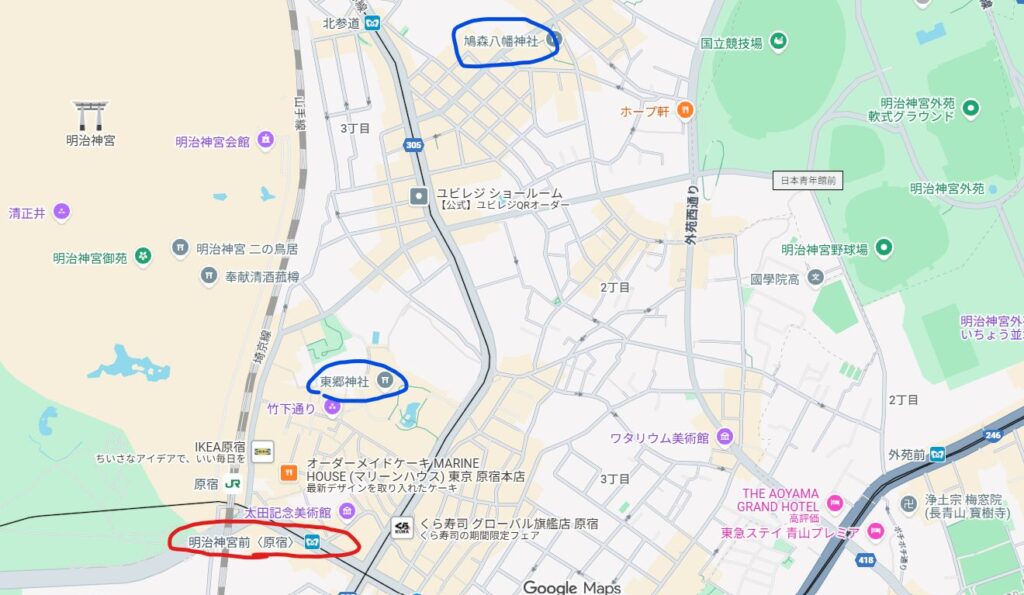Open the 太田記念美術館 museum pin

click(347, 512)
